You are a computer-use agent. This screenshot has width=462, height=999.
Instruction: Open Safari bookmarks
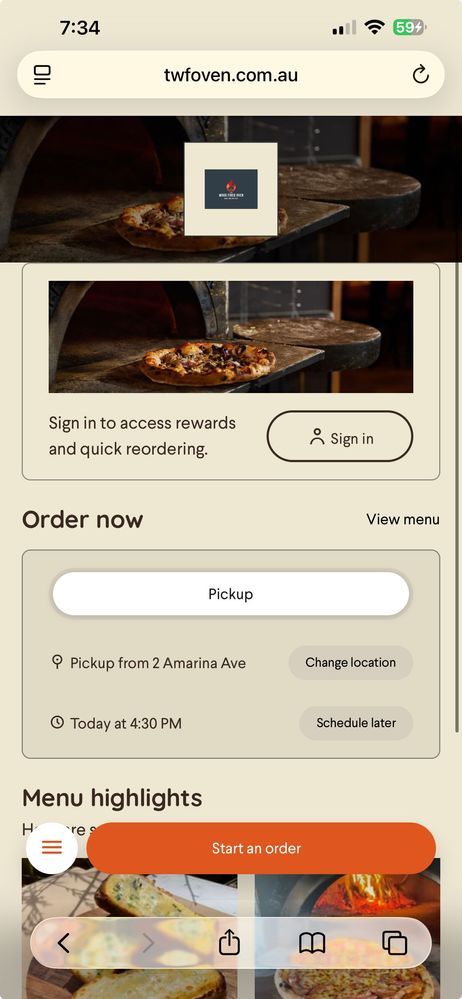pos(312,943)
